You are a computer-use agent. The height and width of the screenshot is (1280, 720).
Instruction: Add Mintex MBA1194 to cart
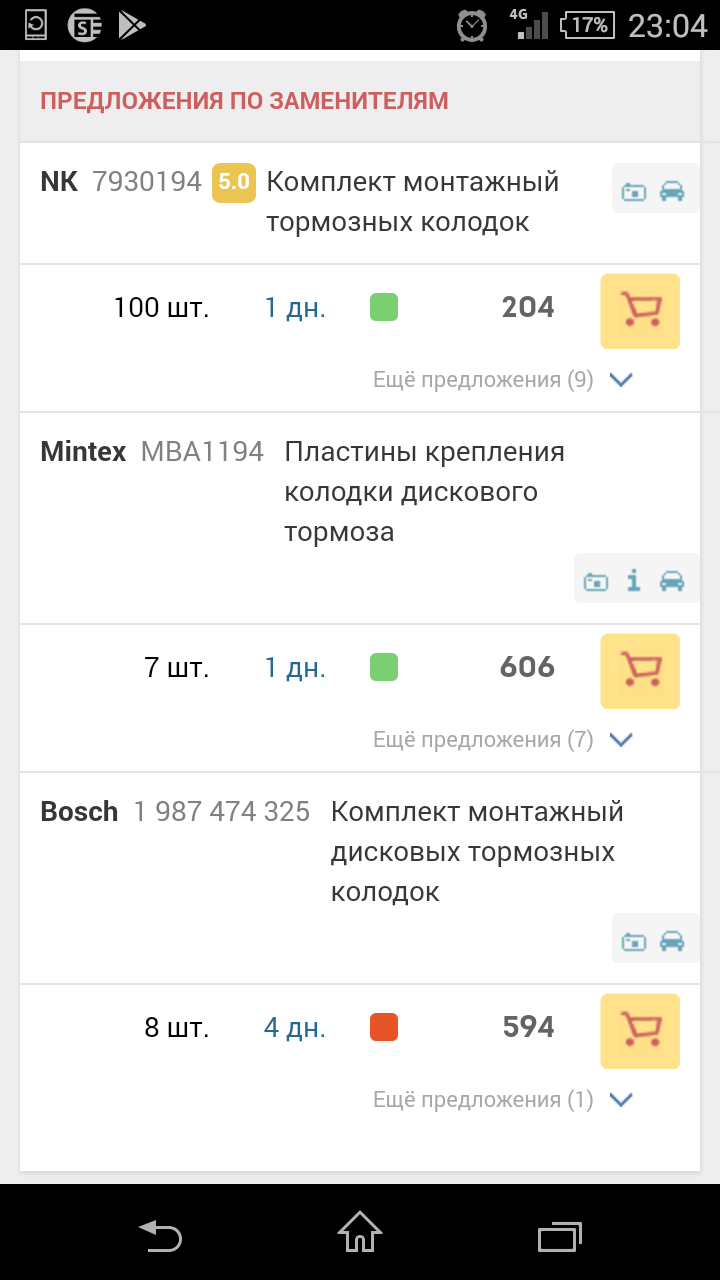(640, 671)
